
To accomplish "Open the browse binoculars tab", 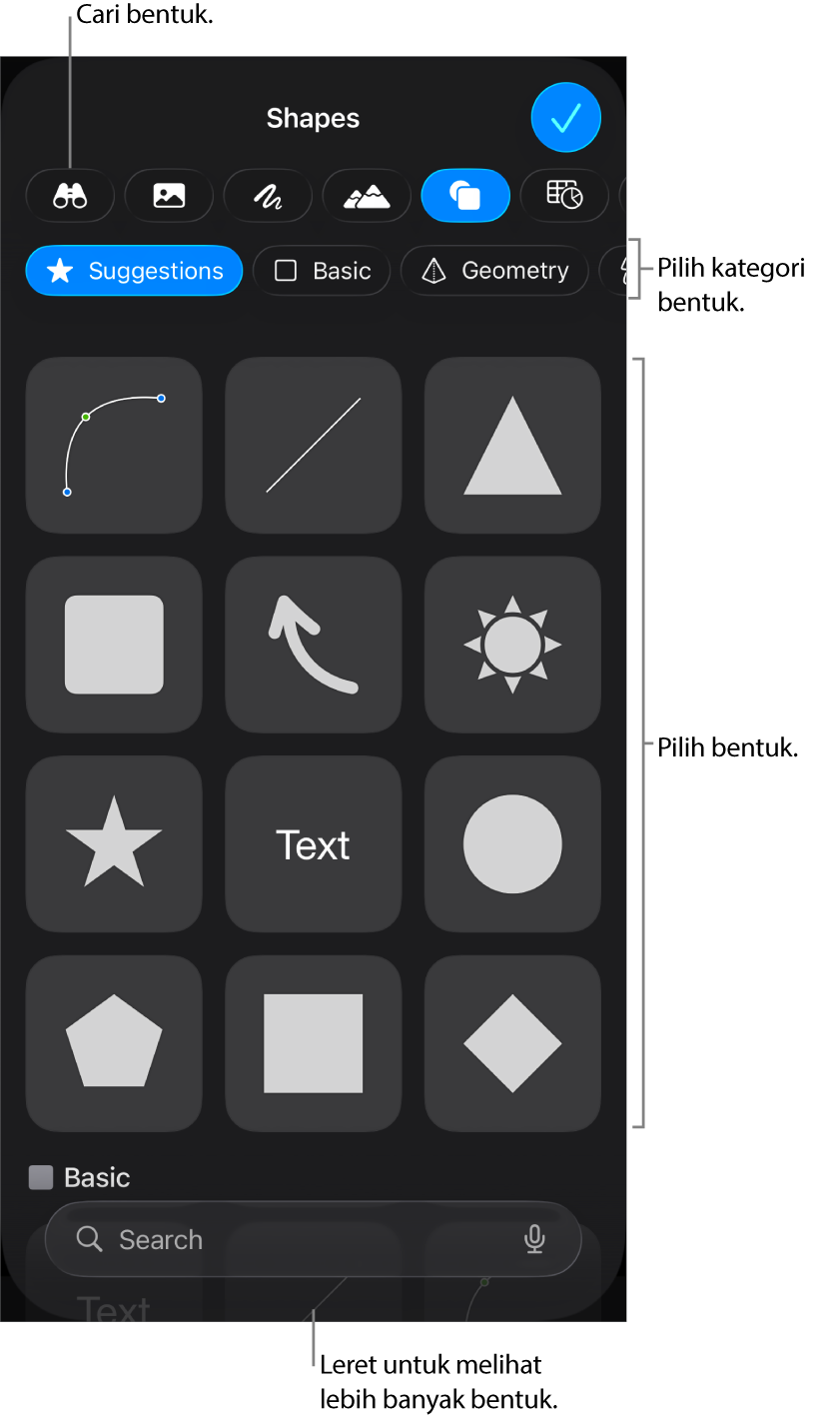I will [x=70, y=195].
